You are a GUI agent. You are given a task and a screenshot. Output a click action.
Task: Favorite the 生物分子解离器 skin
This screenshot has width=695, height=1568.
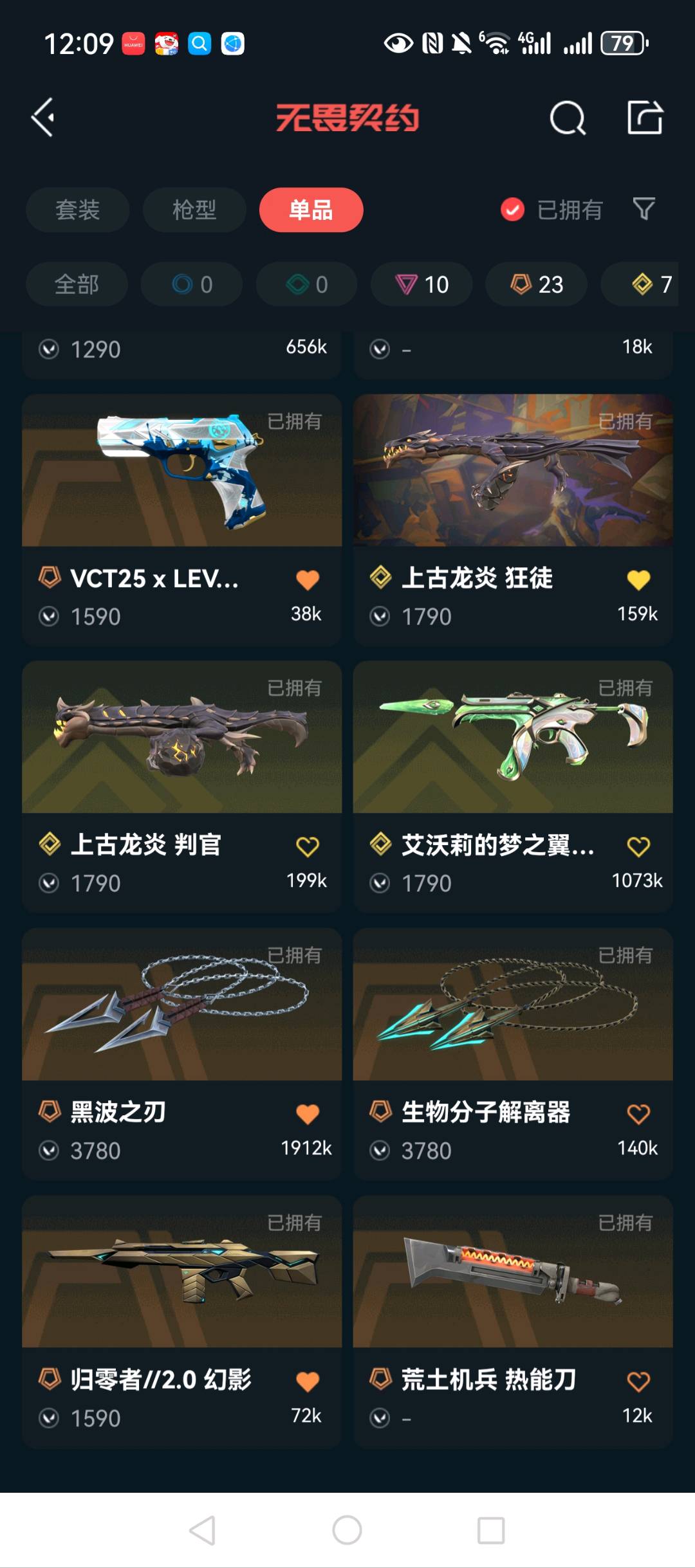tap(638, 1114)
